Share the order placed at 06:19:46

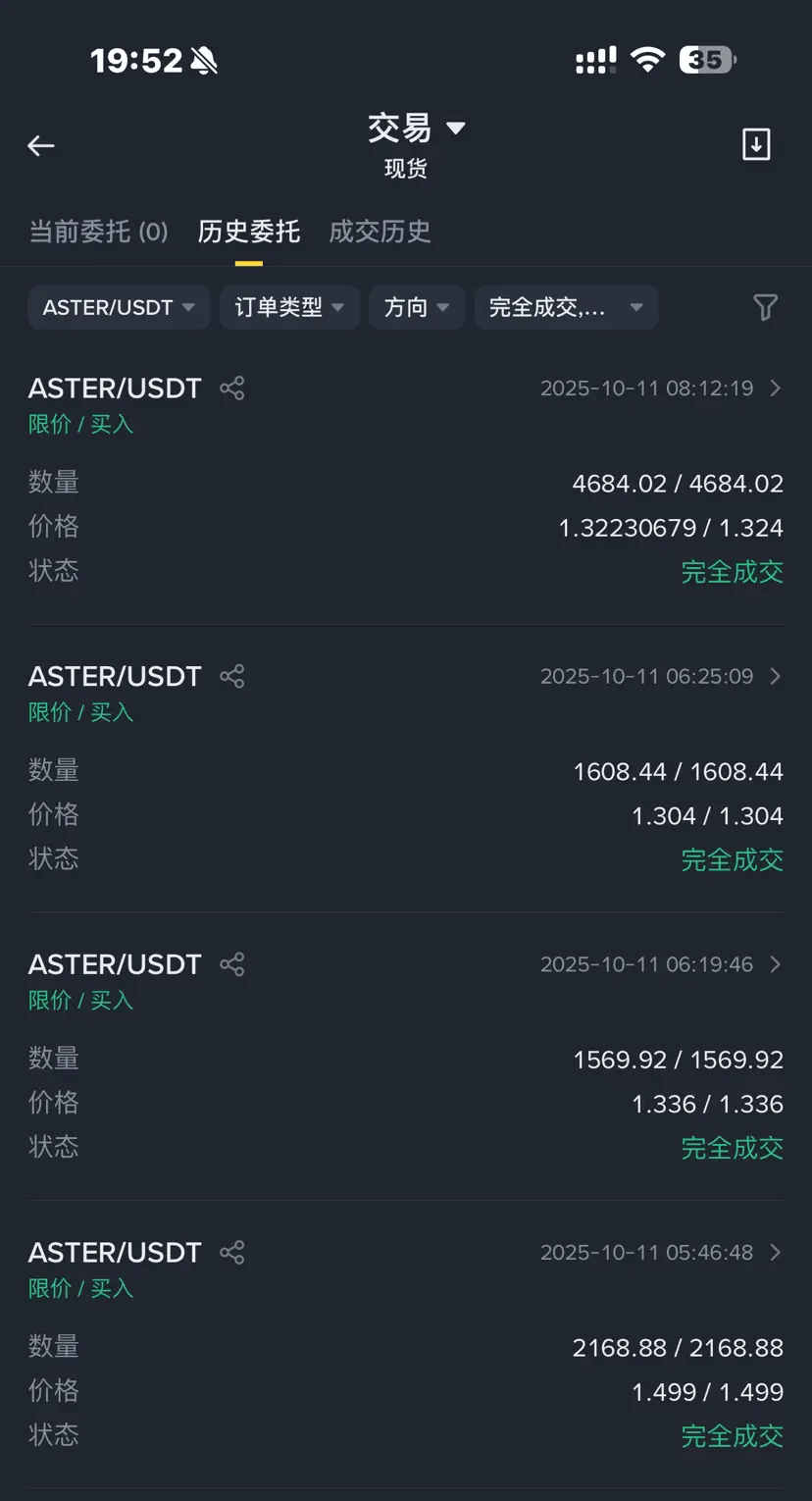pyautogui.click(x=232, y=964)
